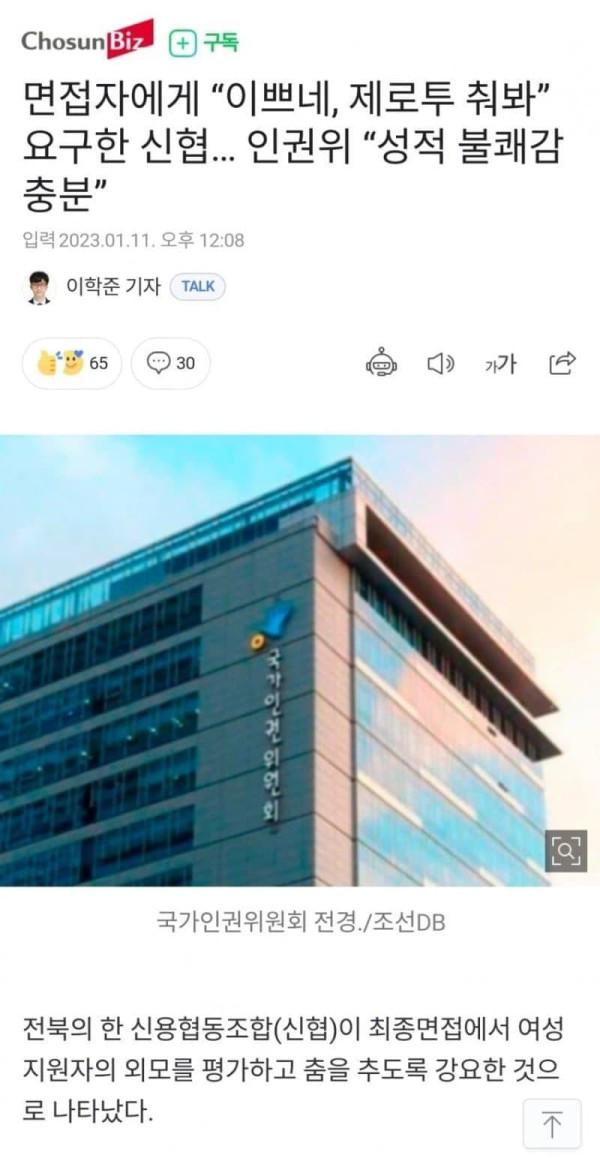Subscribe to ChosunBiz with 구독 button
The width and height of the screenshot is (600, 1158).
tap(205, 42)
